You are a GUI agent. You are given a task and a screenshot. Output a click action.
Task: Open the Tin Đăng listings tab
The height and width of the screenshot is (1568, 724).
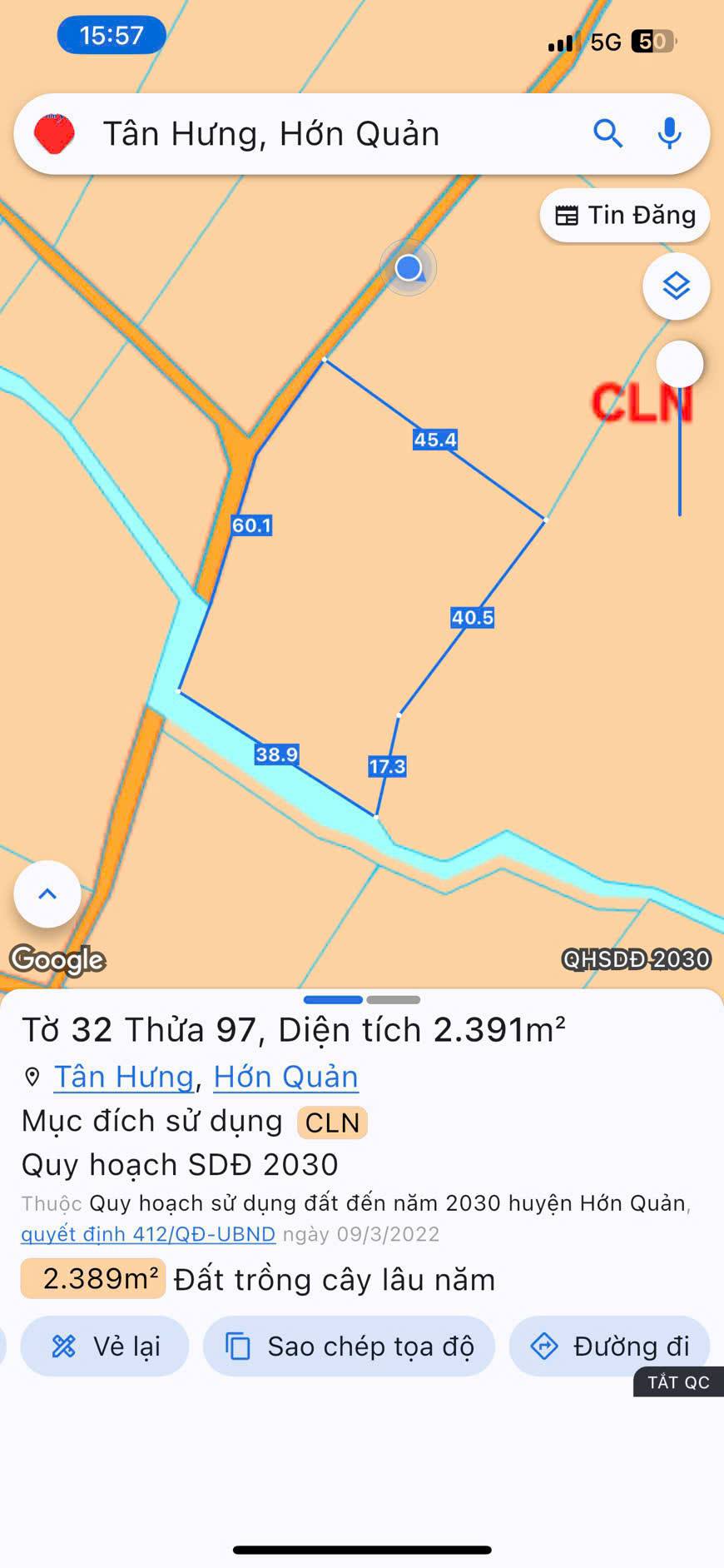[x=624, y=215]
